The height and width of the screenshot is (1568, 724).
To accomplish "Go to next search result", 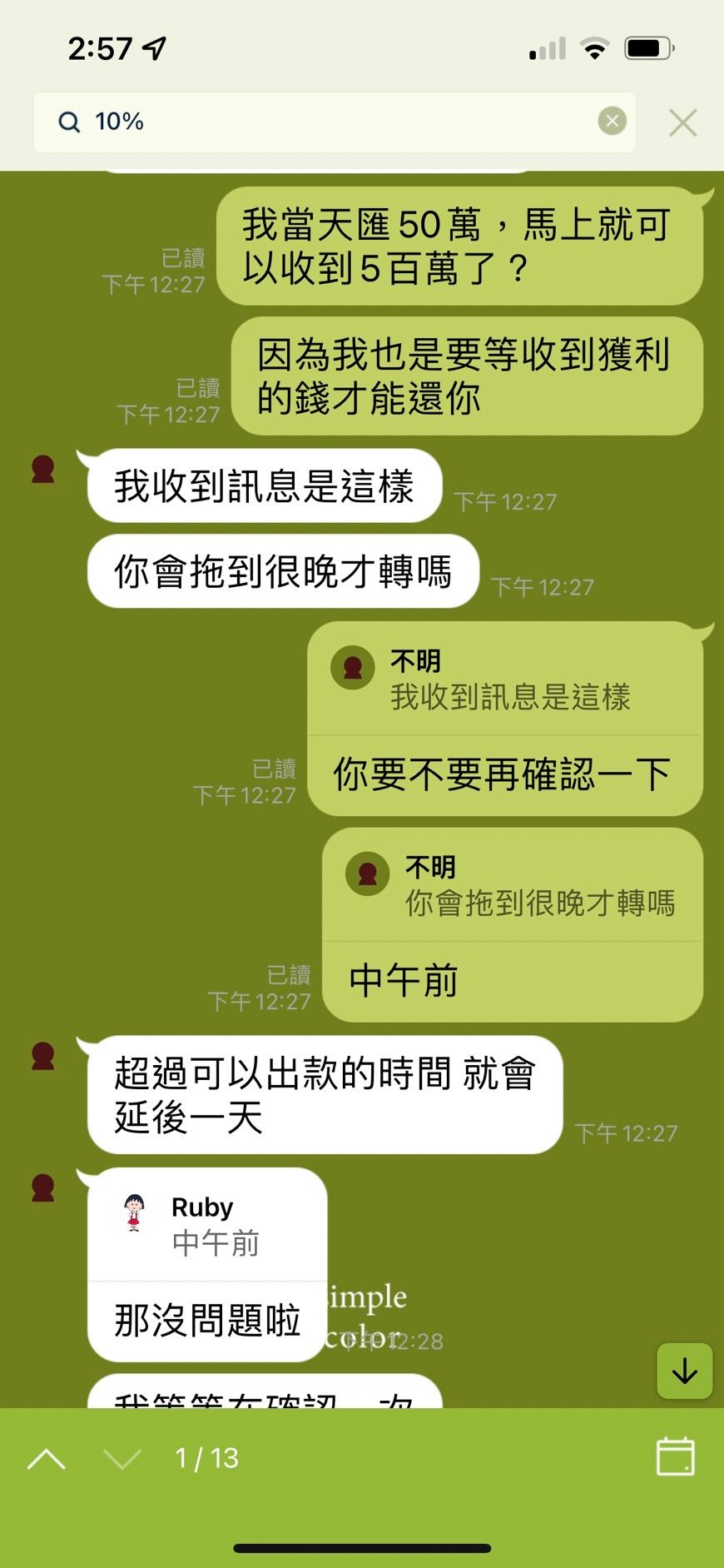I will [122, 1458].
